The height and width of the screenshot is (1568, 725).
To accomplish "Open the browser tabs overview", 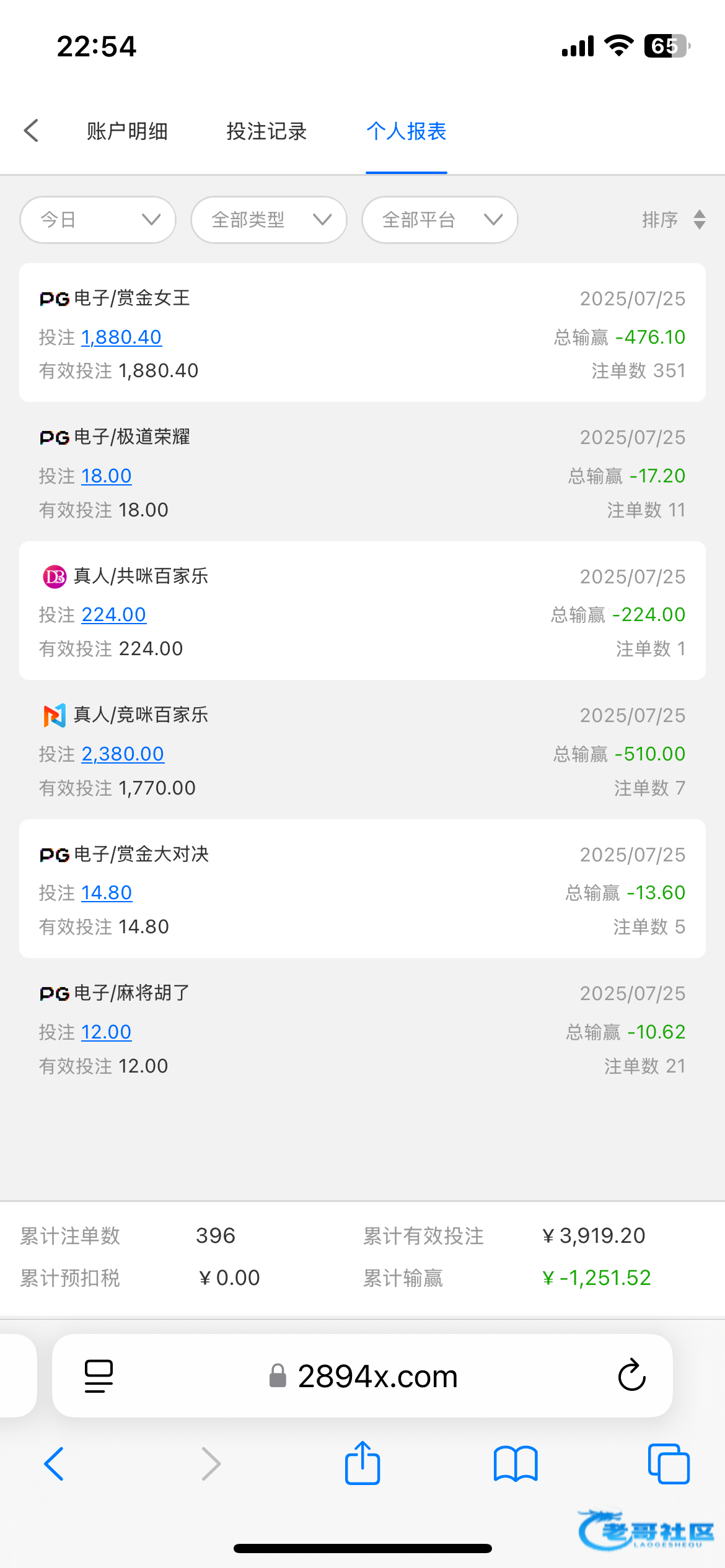I will pos(669,1464).
